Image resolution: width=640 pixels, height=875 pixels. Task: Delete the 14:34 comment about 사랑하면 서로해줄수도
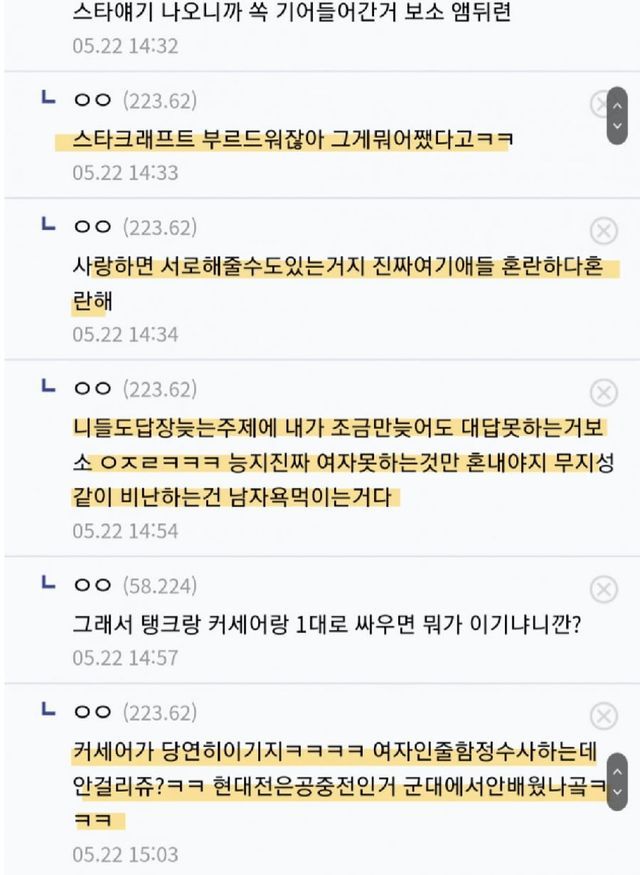pos(603,231)
